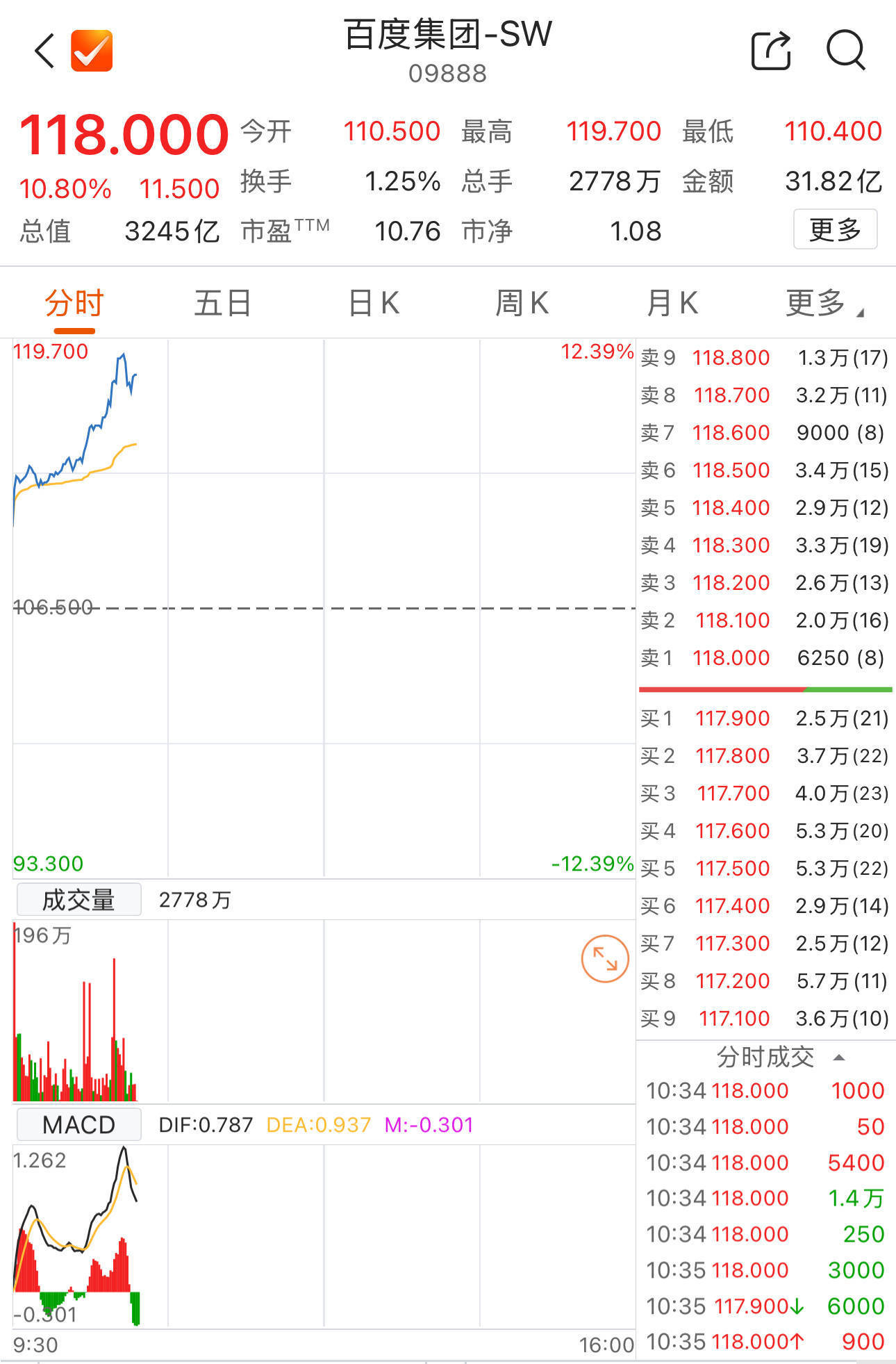Switch to the 日K chart tab

click(374, 304)
